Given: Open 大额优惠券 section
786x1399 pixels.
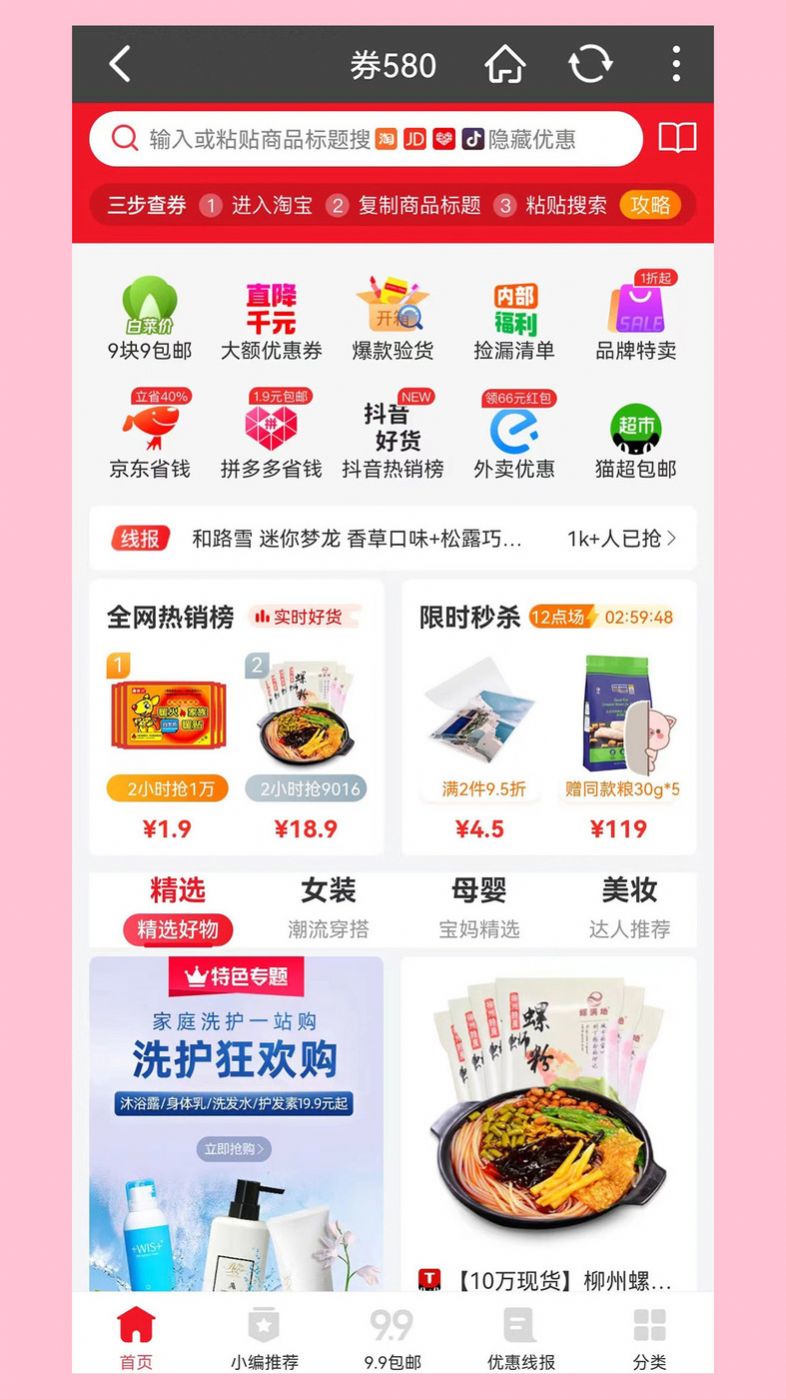Looking at the screenshot, I should (271, 320).
